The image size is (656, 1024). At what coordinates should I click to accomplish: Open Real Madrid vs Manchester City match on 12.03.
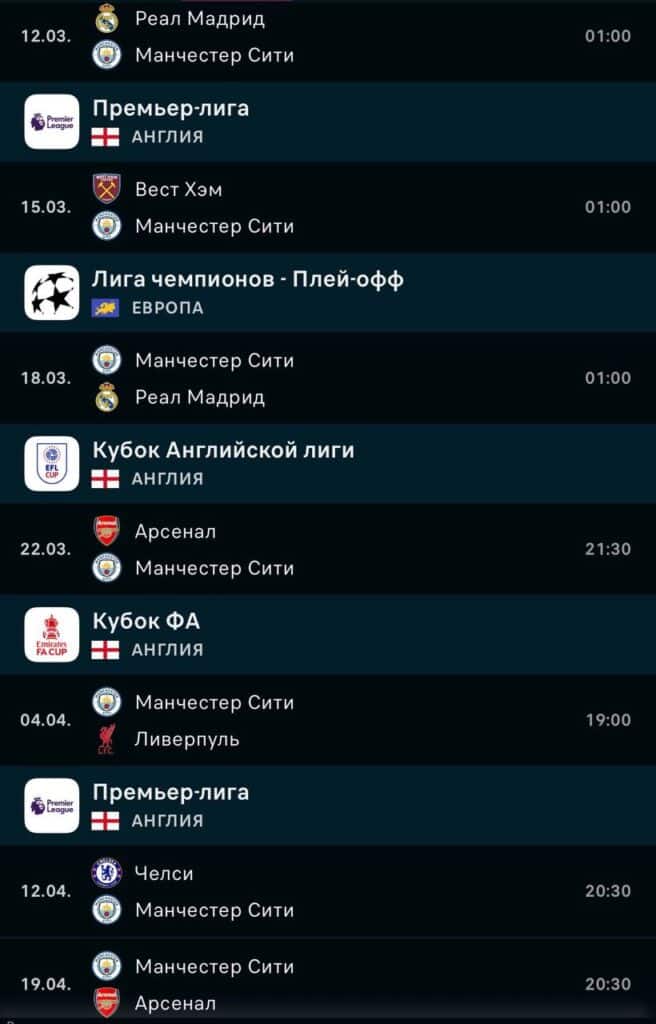(x=328, y=37)
